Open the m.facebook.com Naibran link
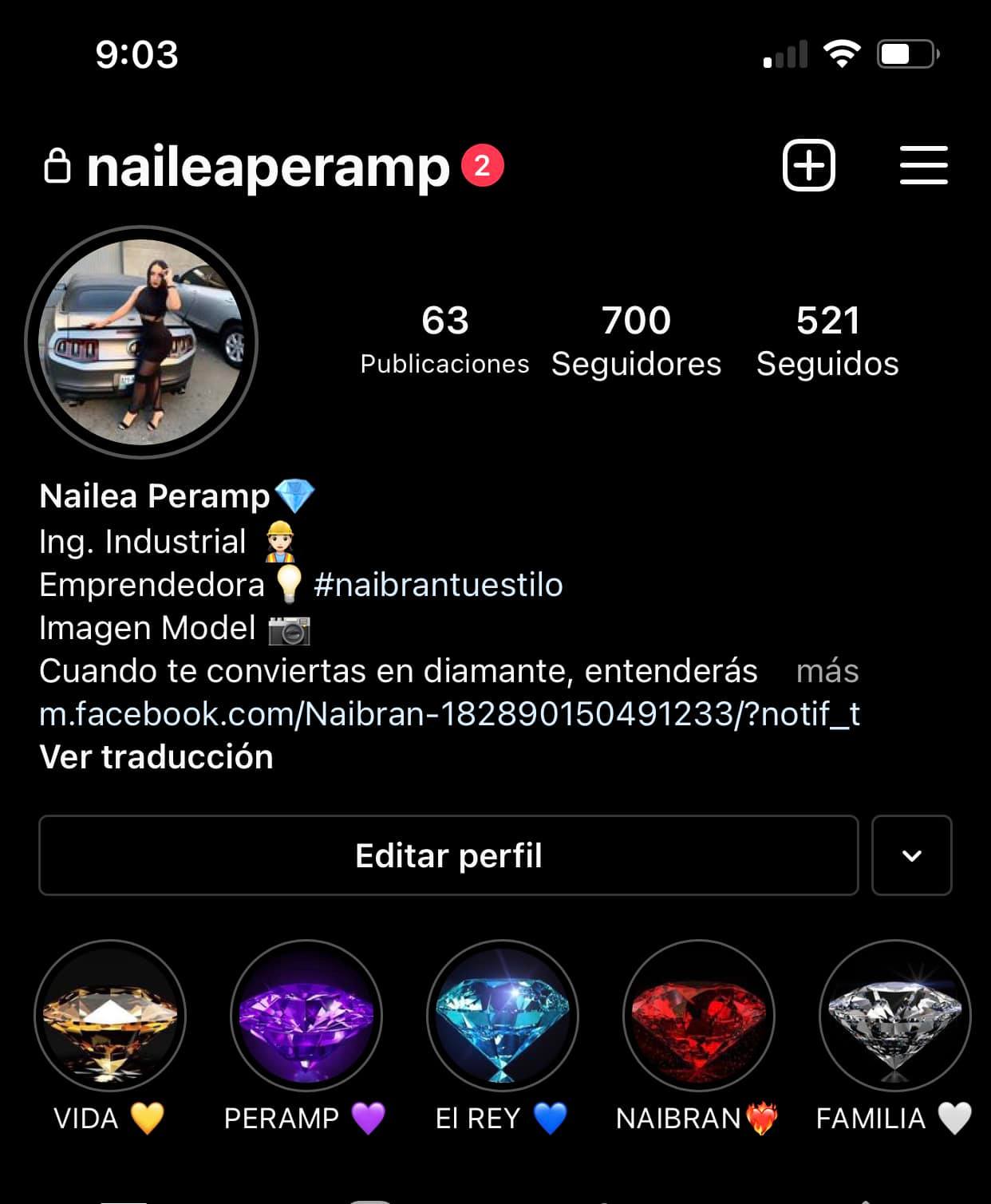 449,714
